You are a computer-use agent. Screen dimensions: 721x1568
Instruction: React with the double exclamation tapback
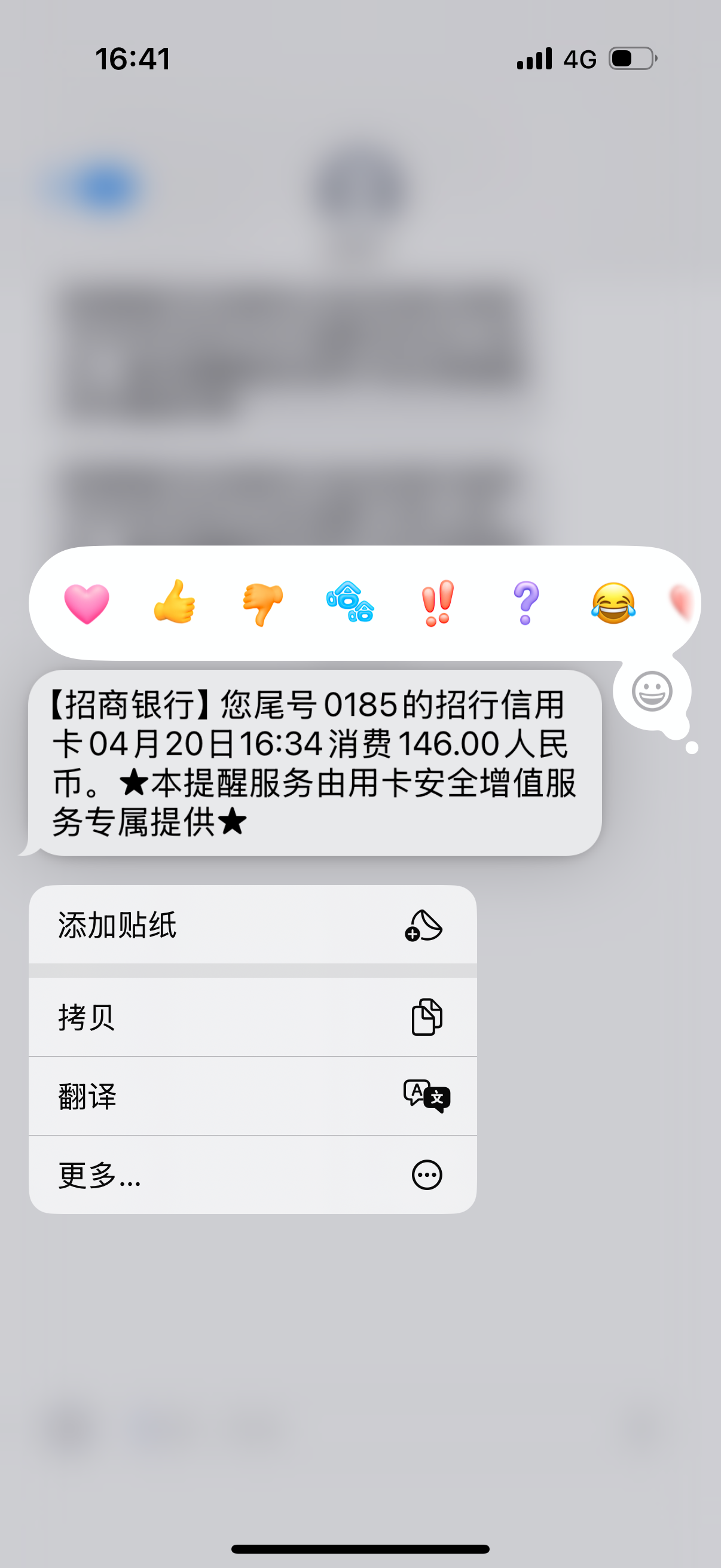[438, 603]
